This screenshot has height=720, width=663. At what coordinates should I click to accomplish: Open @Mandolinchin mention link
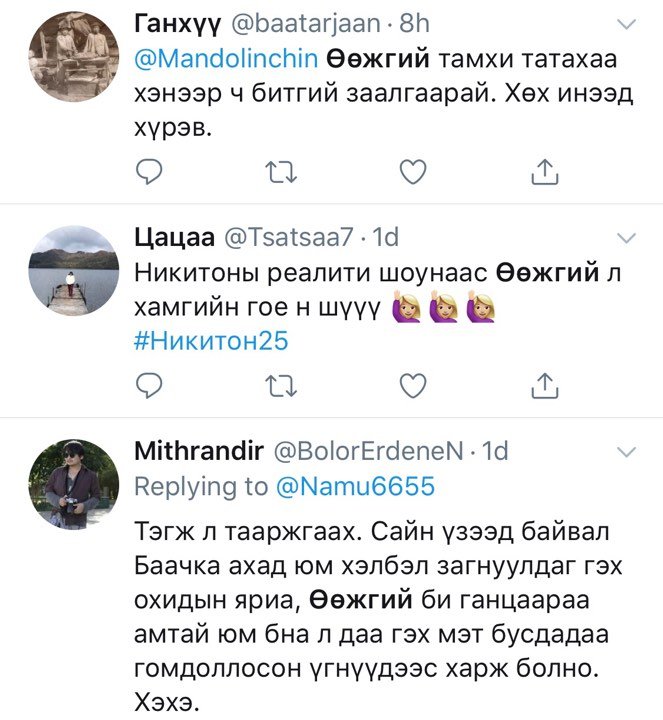point(225,58)
